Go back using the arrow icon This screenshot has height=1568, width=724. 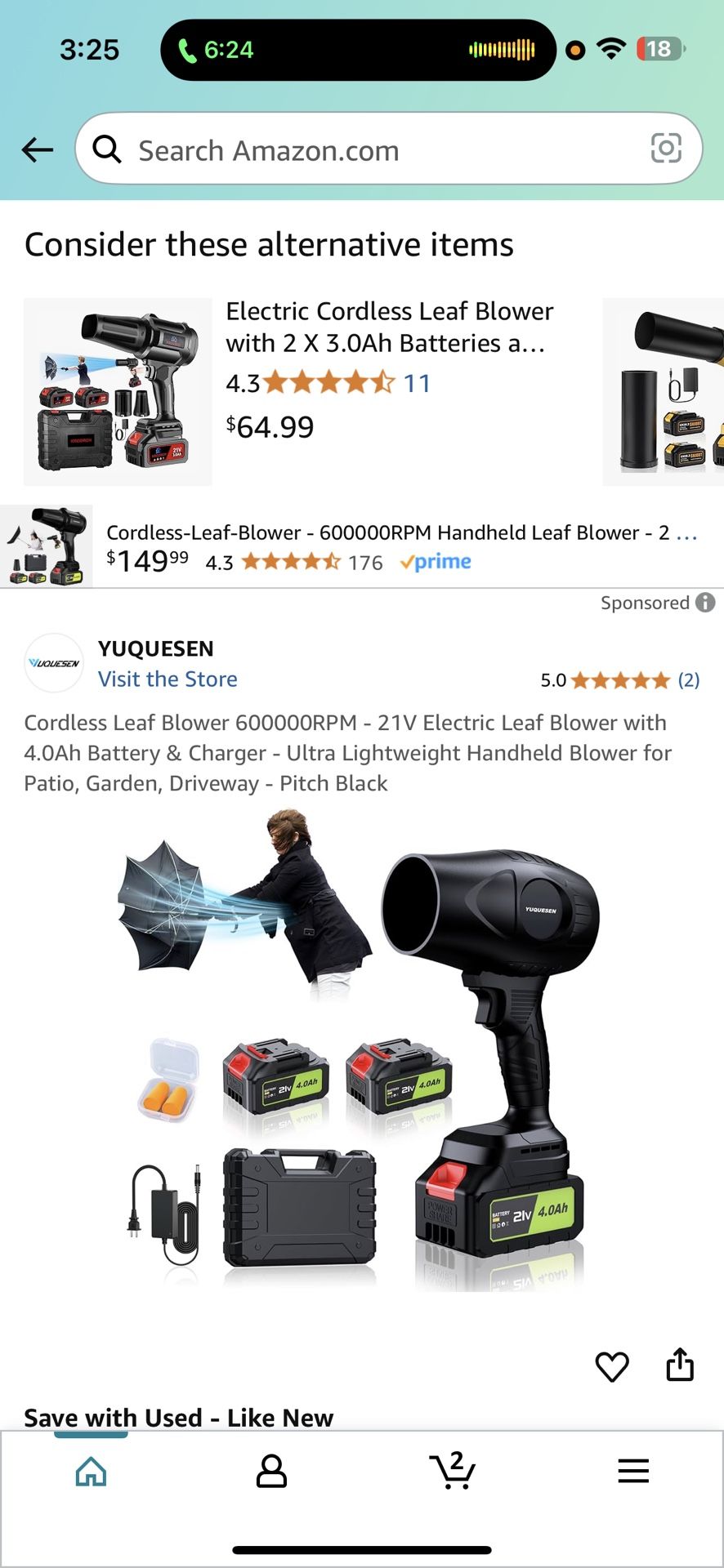click(x=37, y=149)
